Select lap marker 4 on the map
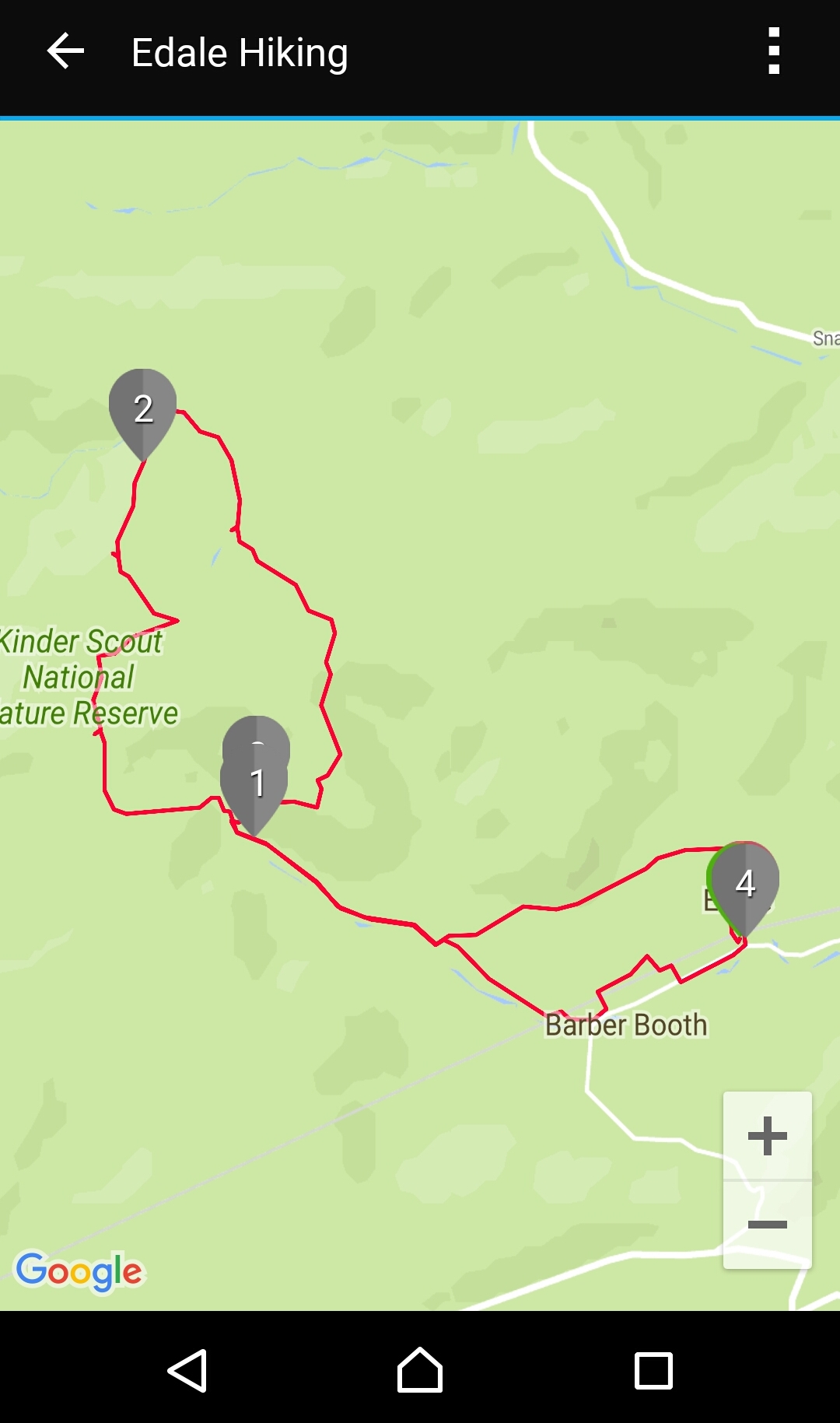 pos(746,884)
